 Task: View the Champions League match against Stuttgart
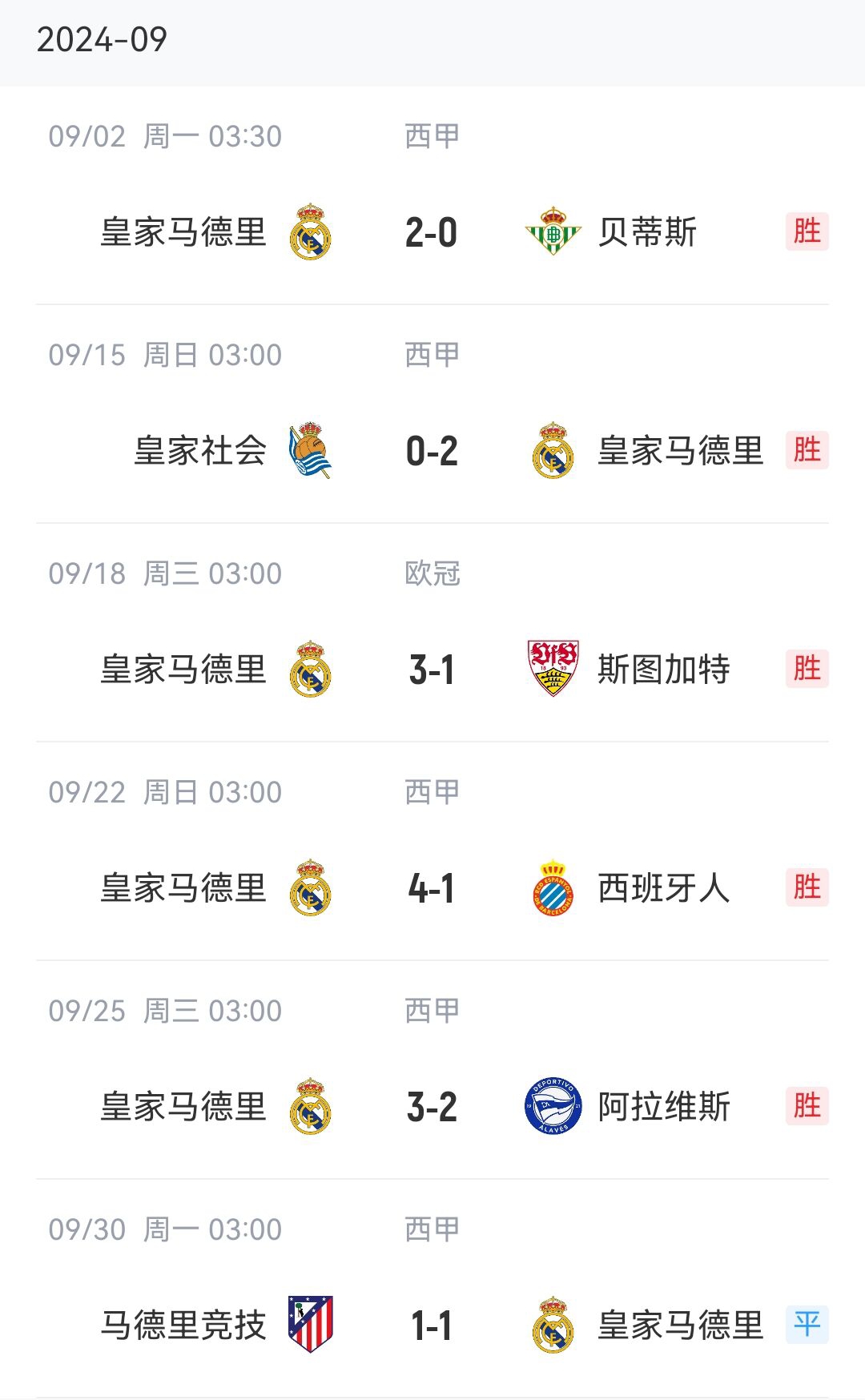(x=432, y=633)
